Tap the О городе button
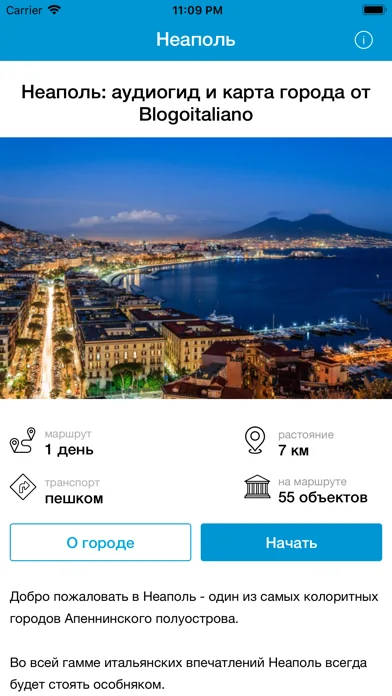Image resolution: width=392 pixels, height=696 pixels. [100, 542]
